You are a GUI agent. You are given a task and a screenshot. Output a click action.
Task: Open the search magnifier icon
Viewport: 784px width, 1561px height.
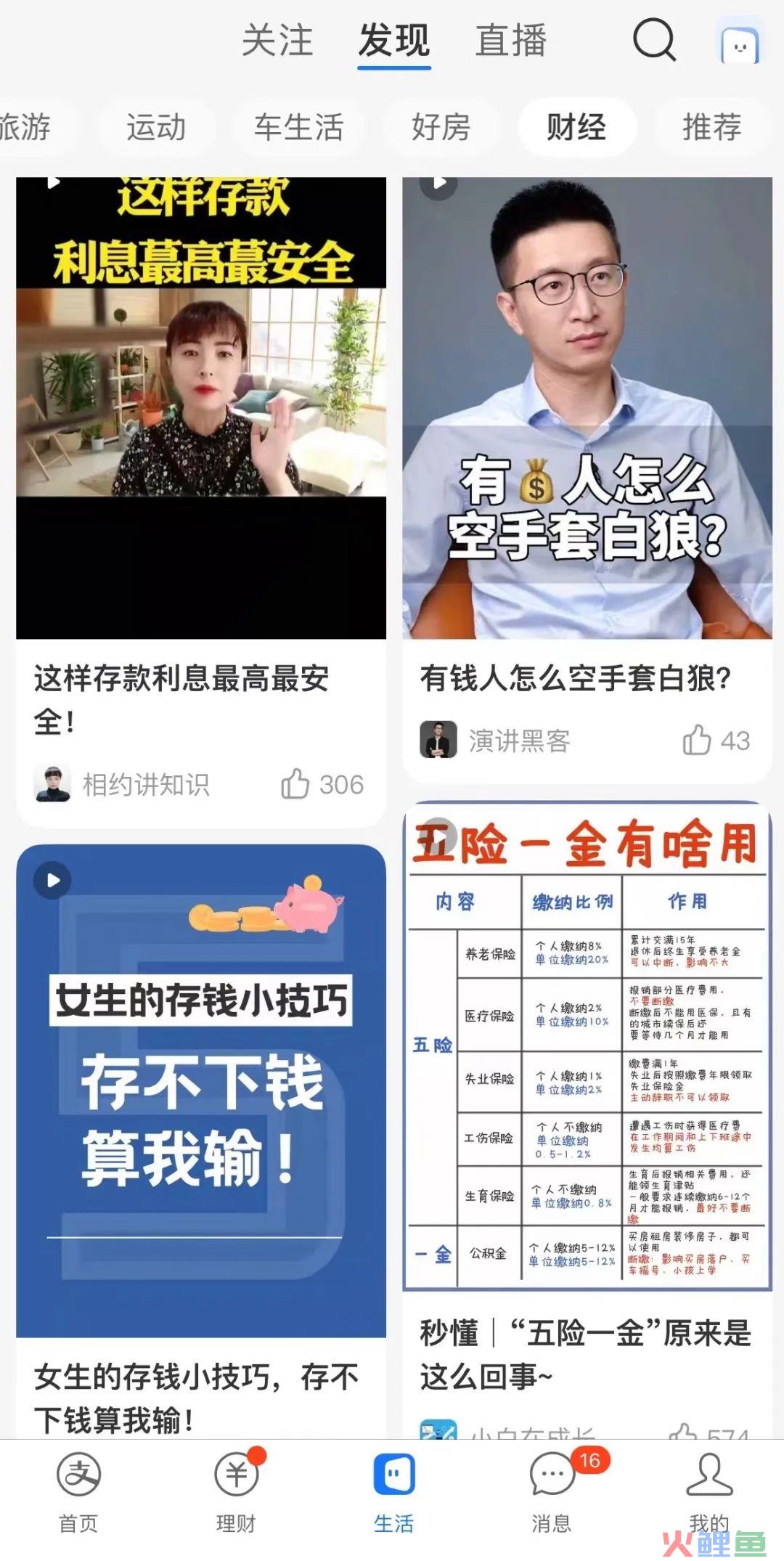click(x=654, y=40)
